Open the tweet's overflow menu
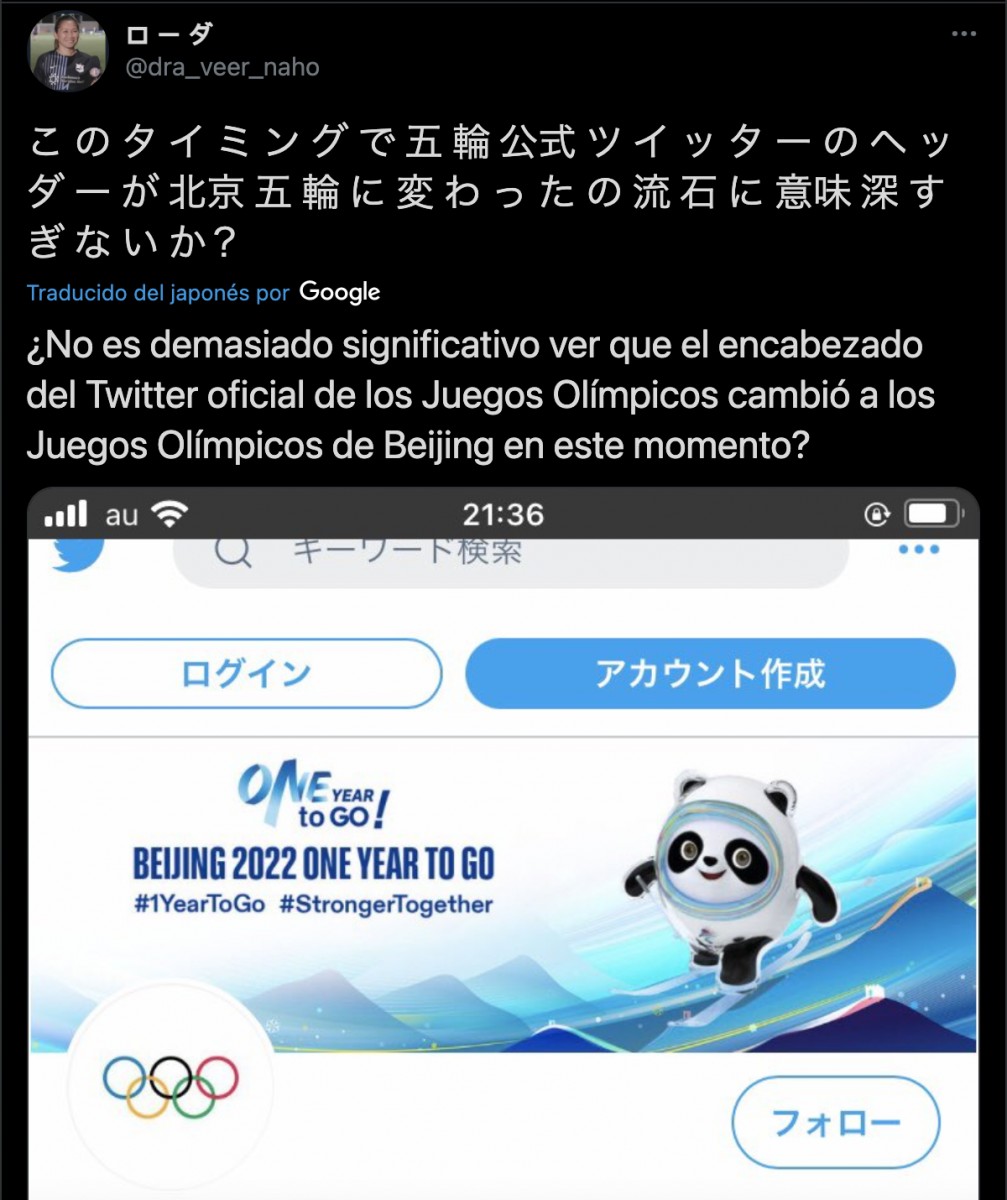Viewport: 1007px width, 1200px height. coord(963,34)
